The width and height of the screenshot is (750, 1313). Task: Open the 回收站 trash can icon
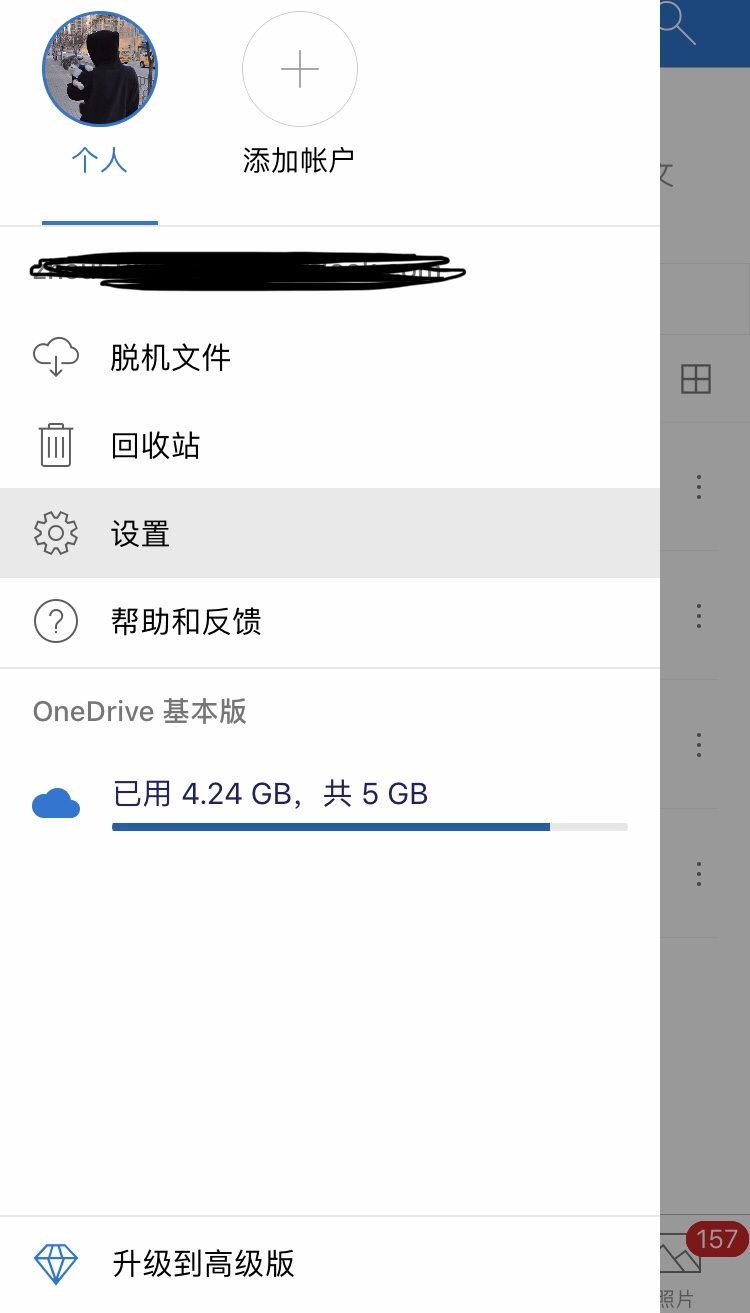click(x=56, y=444)
